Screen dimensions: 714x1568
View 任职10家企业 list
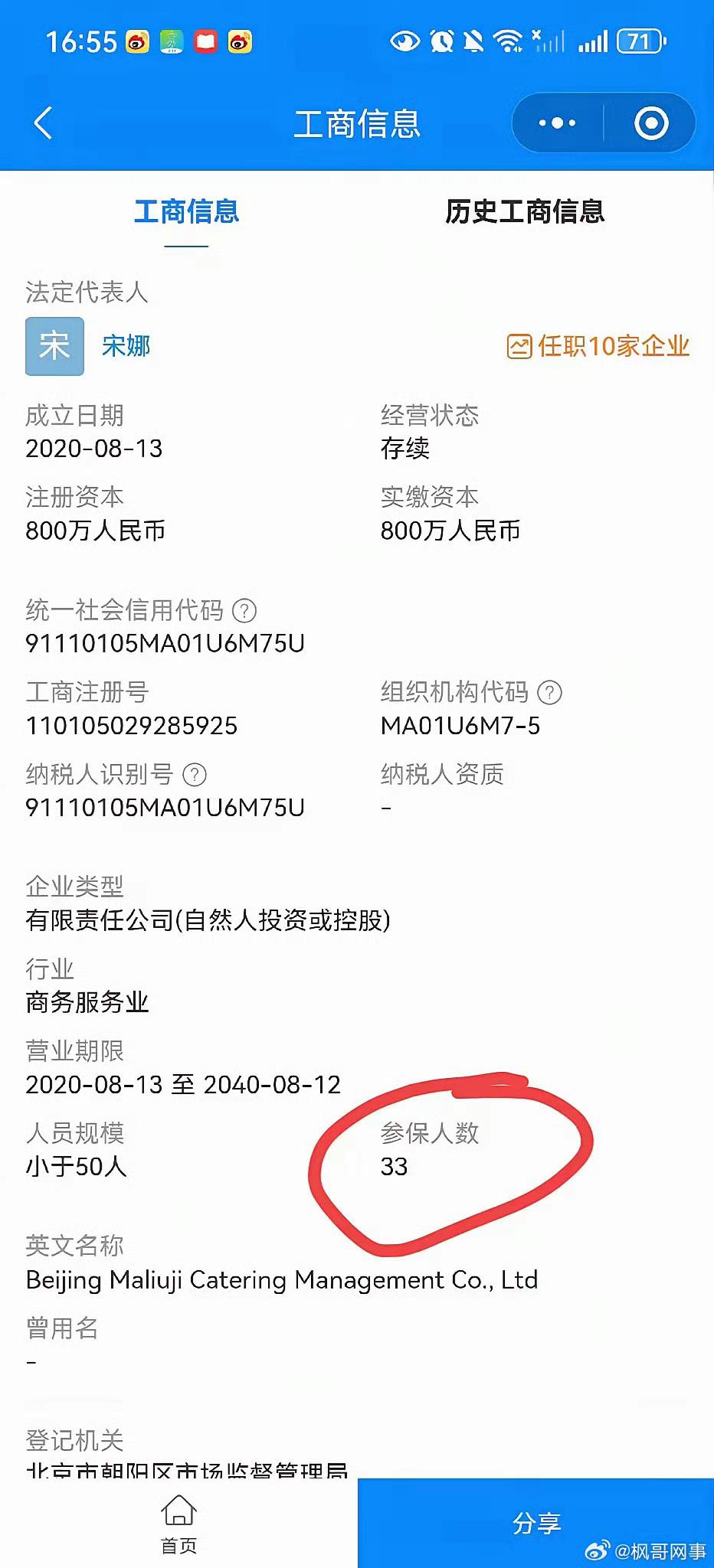coord(598,346)
